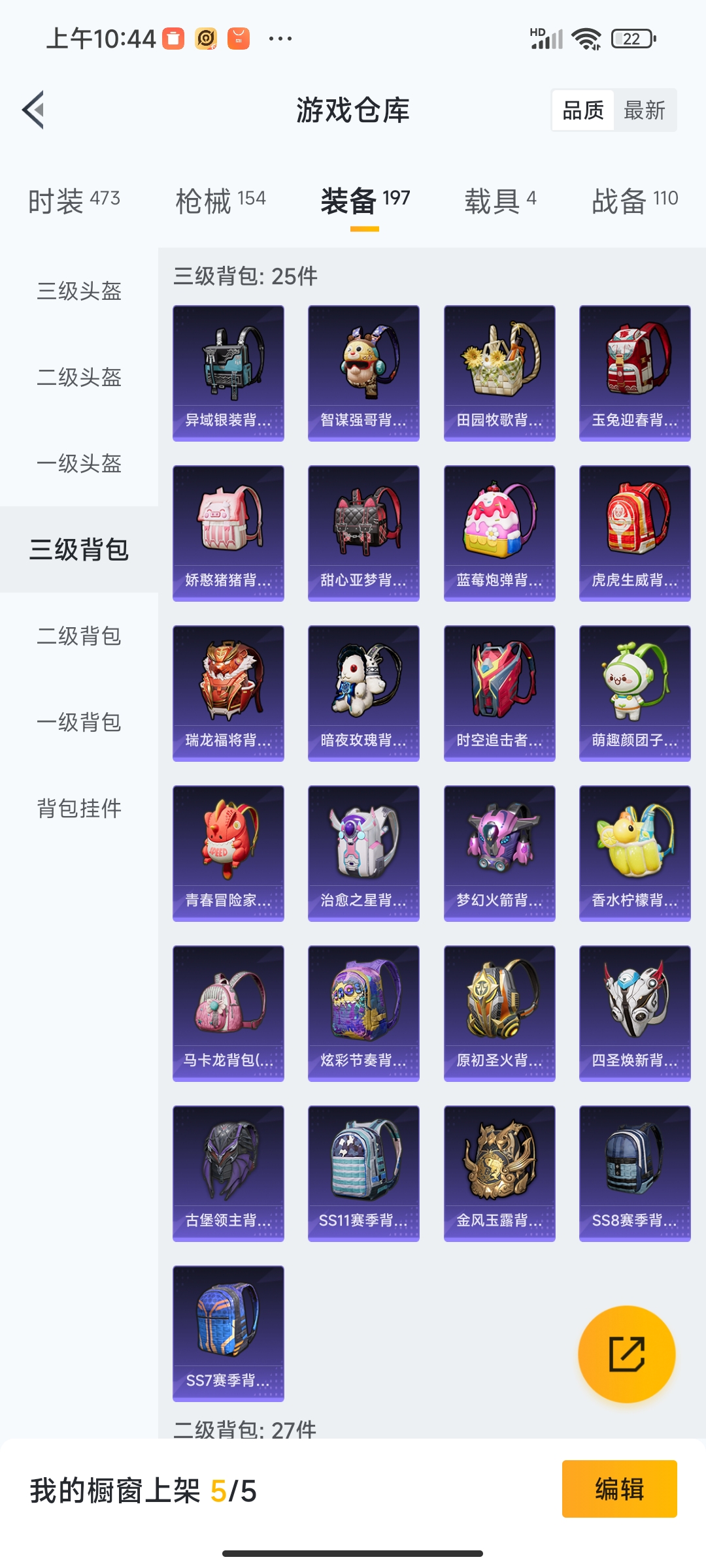
Task: Tap the Wi-Fi icon in status bar
Action: pos(586,38)
